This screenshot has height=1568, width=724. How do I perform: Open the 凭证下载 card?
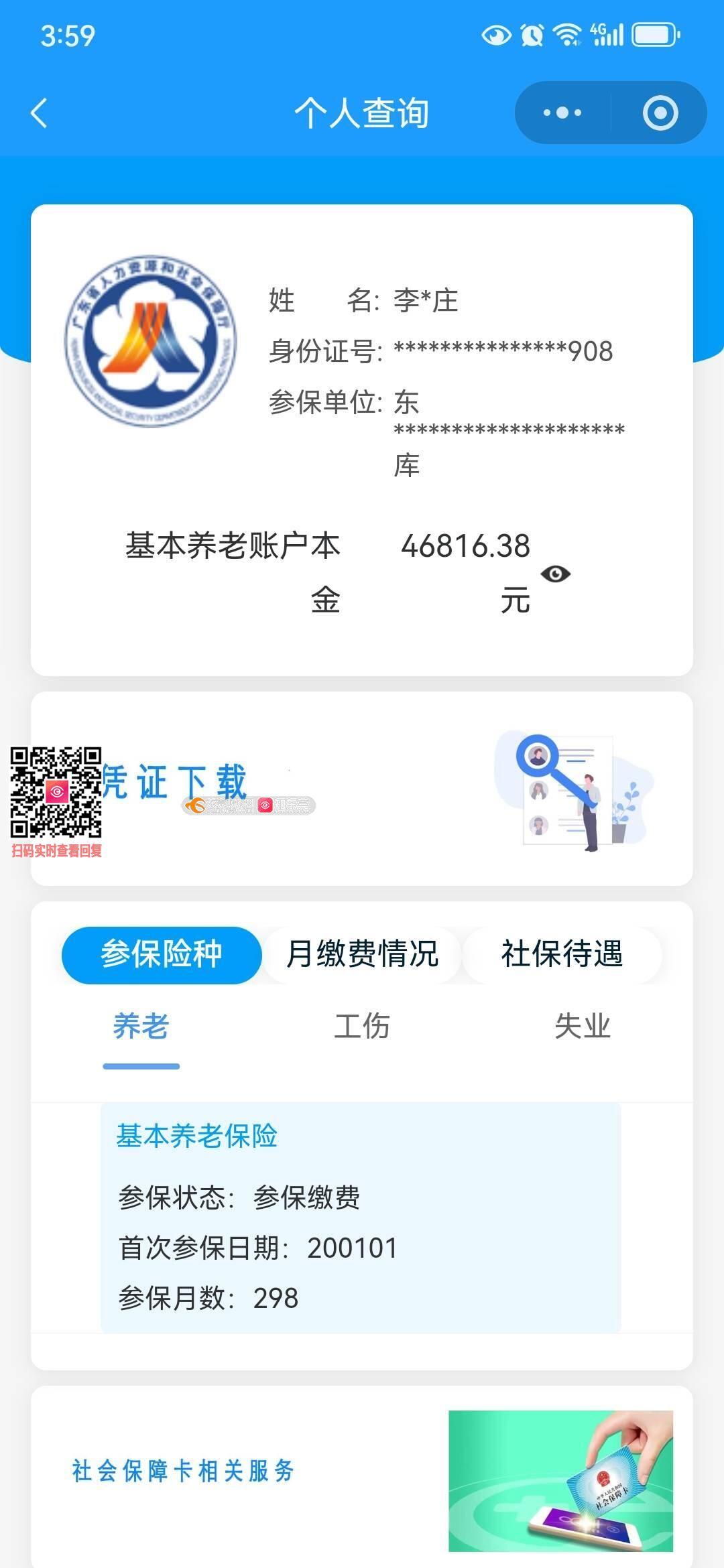click(362, 789)
